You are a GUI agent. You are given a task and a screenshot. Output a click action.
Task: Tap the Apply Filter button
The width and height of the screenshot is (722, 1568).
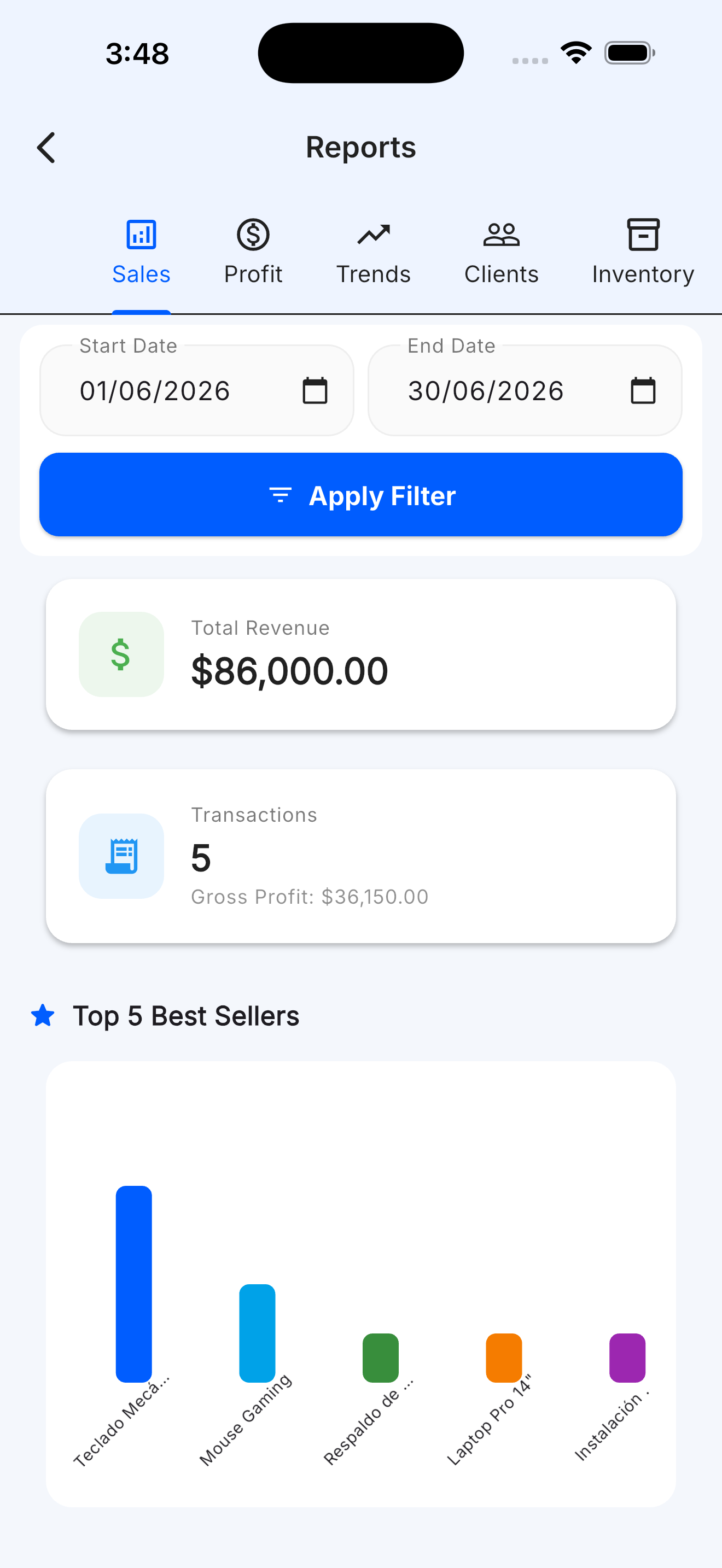pyautogui.click(x=361, y=494)
